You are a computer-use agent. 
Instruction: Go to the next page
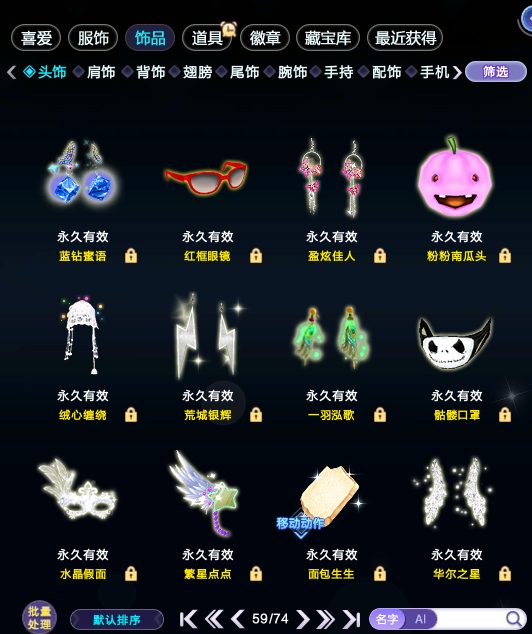point(302,619)
